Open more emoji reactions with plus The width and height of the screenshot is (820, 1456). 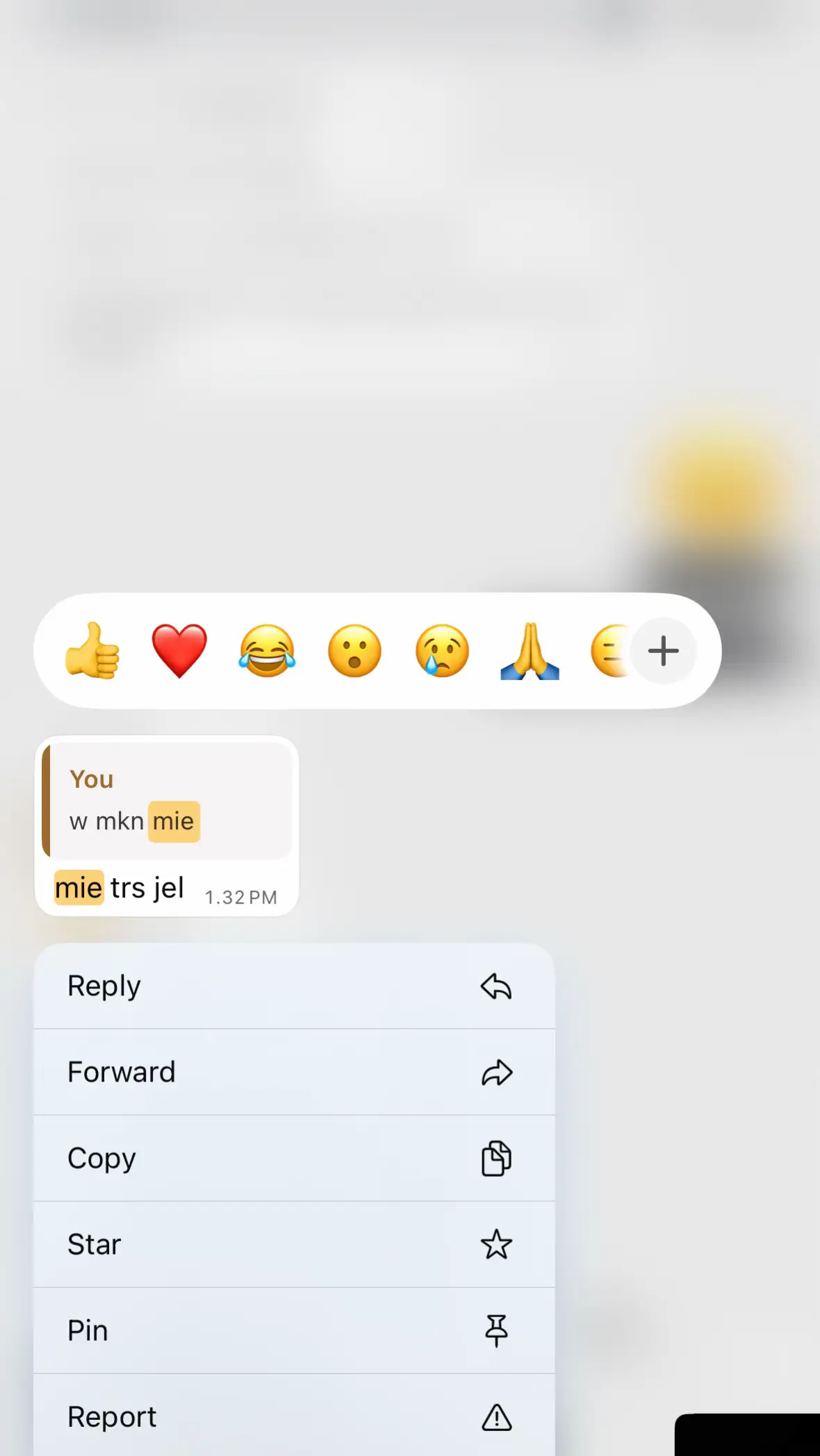(x=663, y=651)
